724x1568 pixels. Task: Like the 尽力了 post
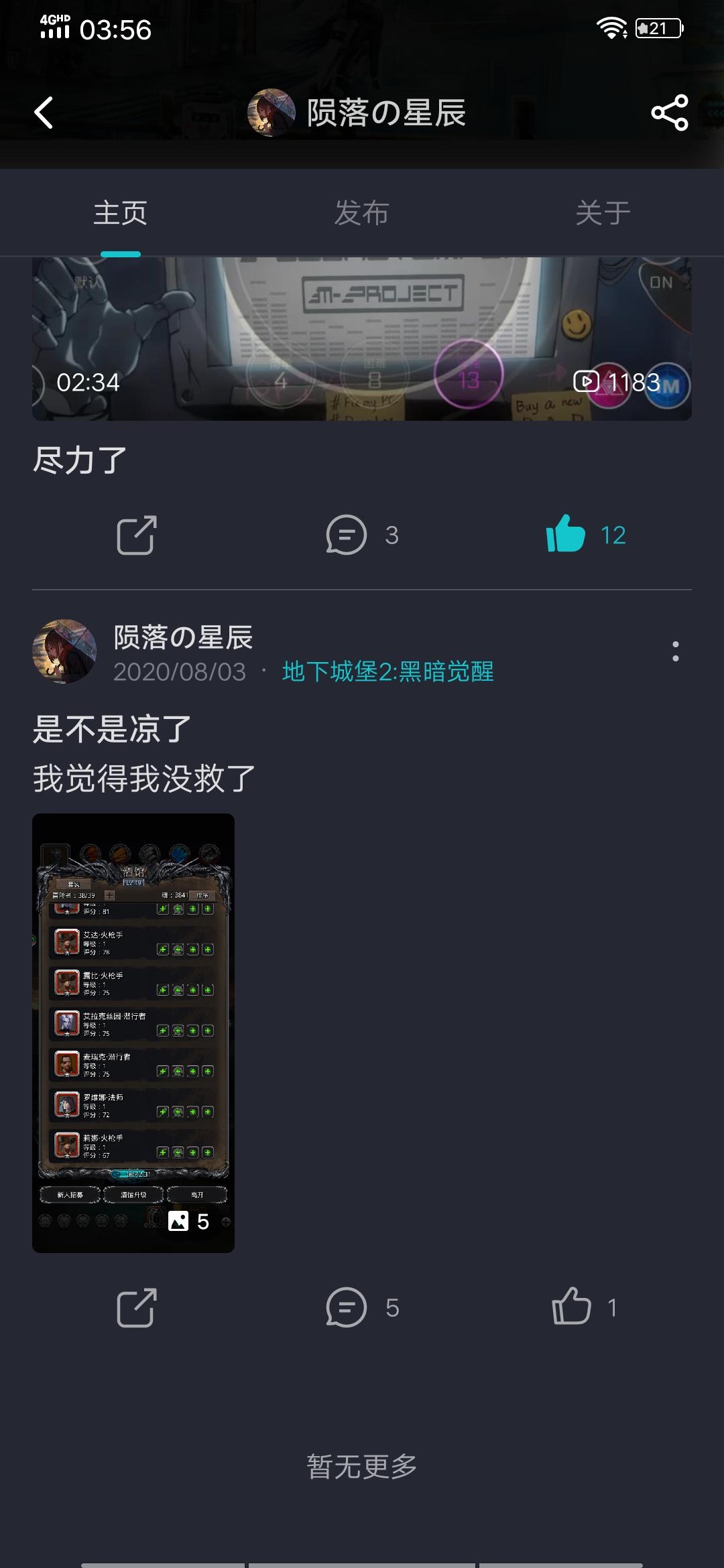pyautogui.click(x=566, y=534)
